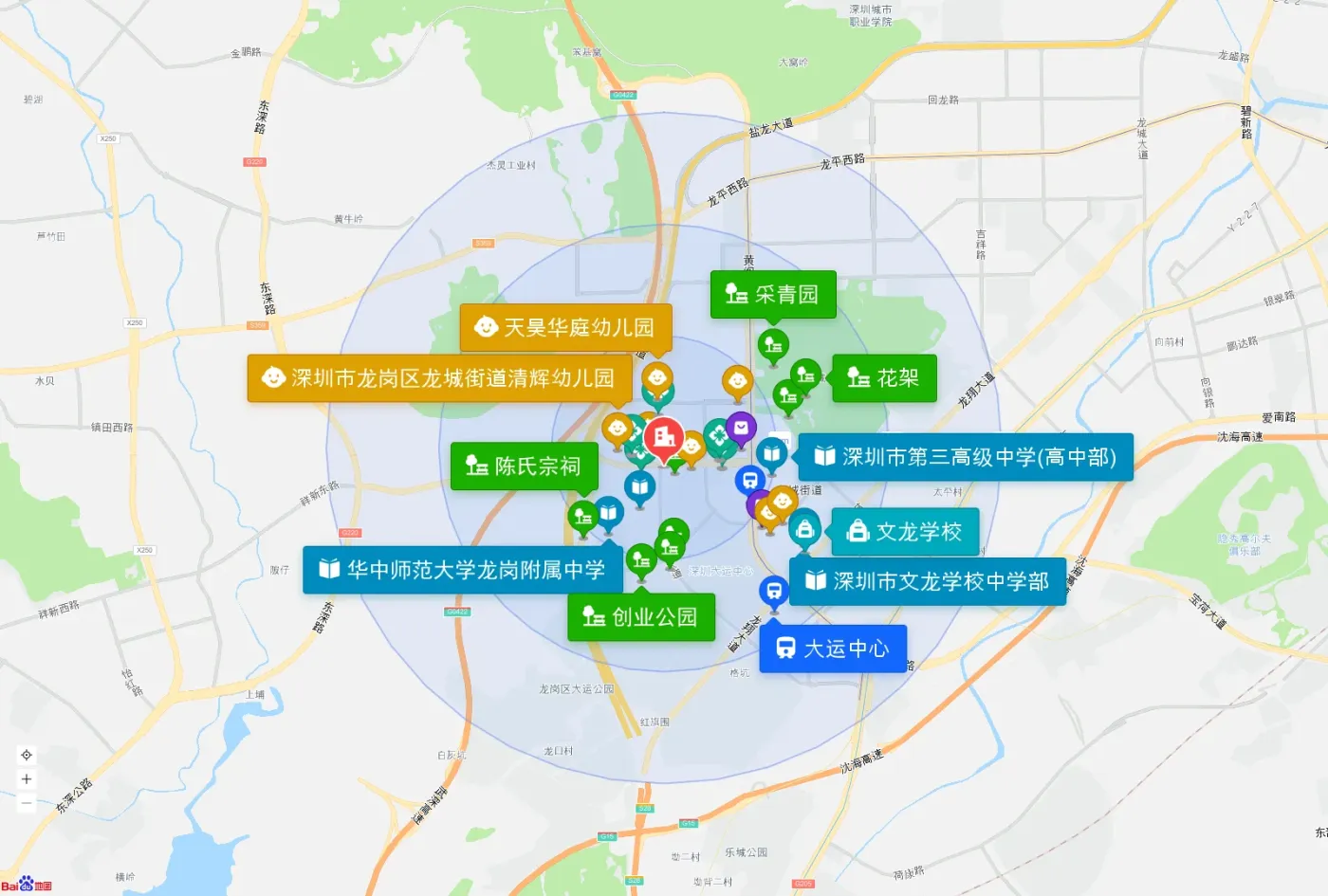Tap the red central building pin

pos(664,439)
